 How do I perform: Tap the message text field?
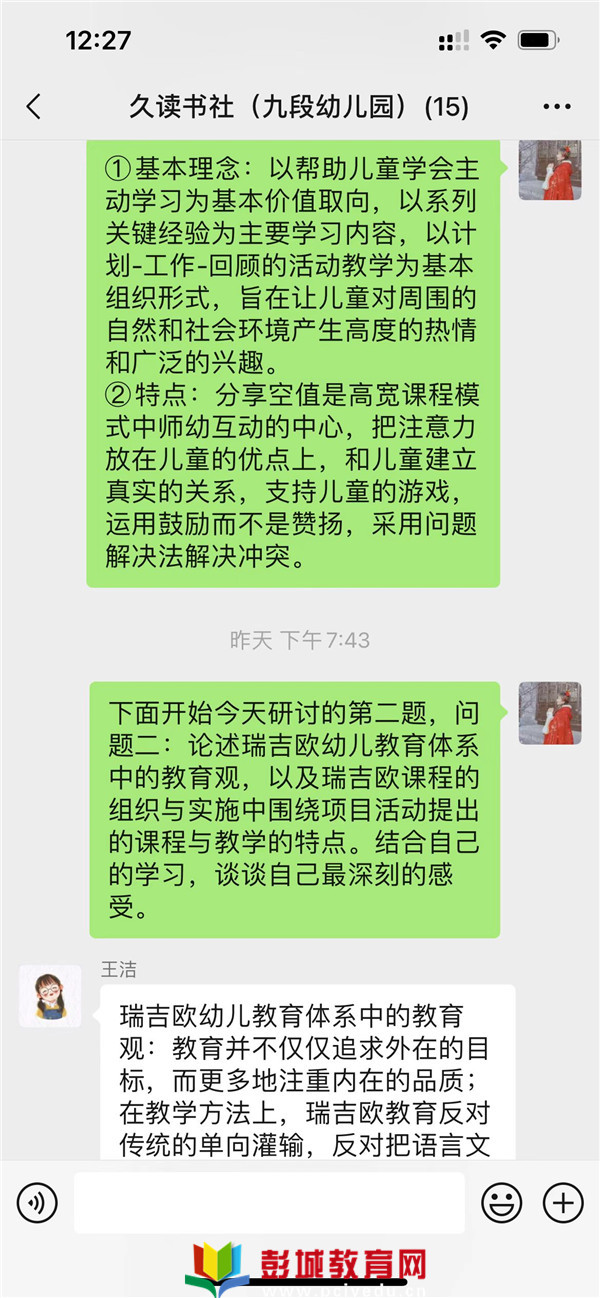click(x=269, y=1201)
